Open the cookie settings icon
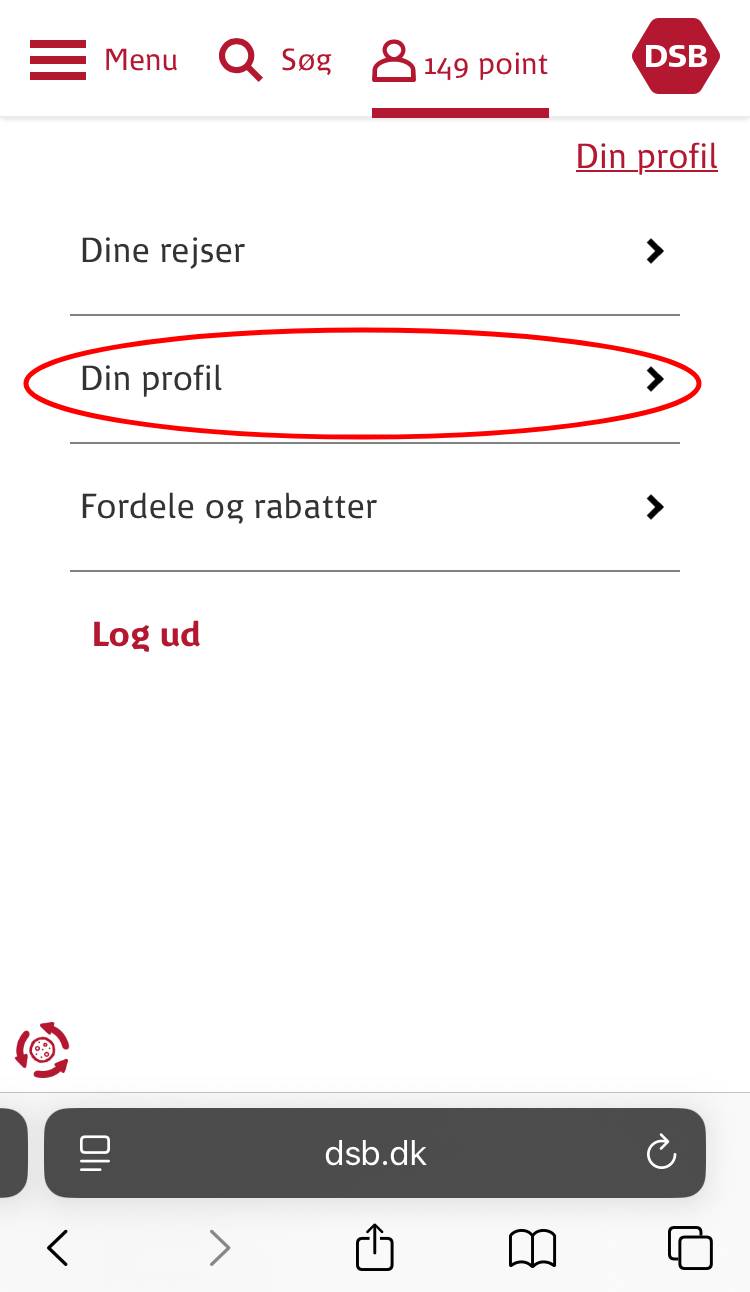The height and width of the screenshot is (1292, 750). pyautogui.click(x=42, y=1050)
